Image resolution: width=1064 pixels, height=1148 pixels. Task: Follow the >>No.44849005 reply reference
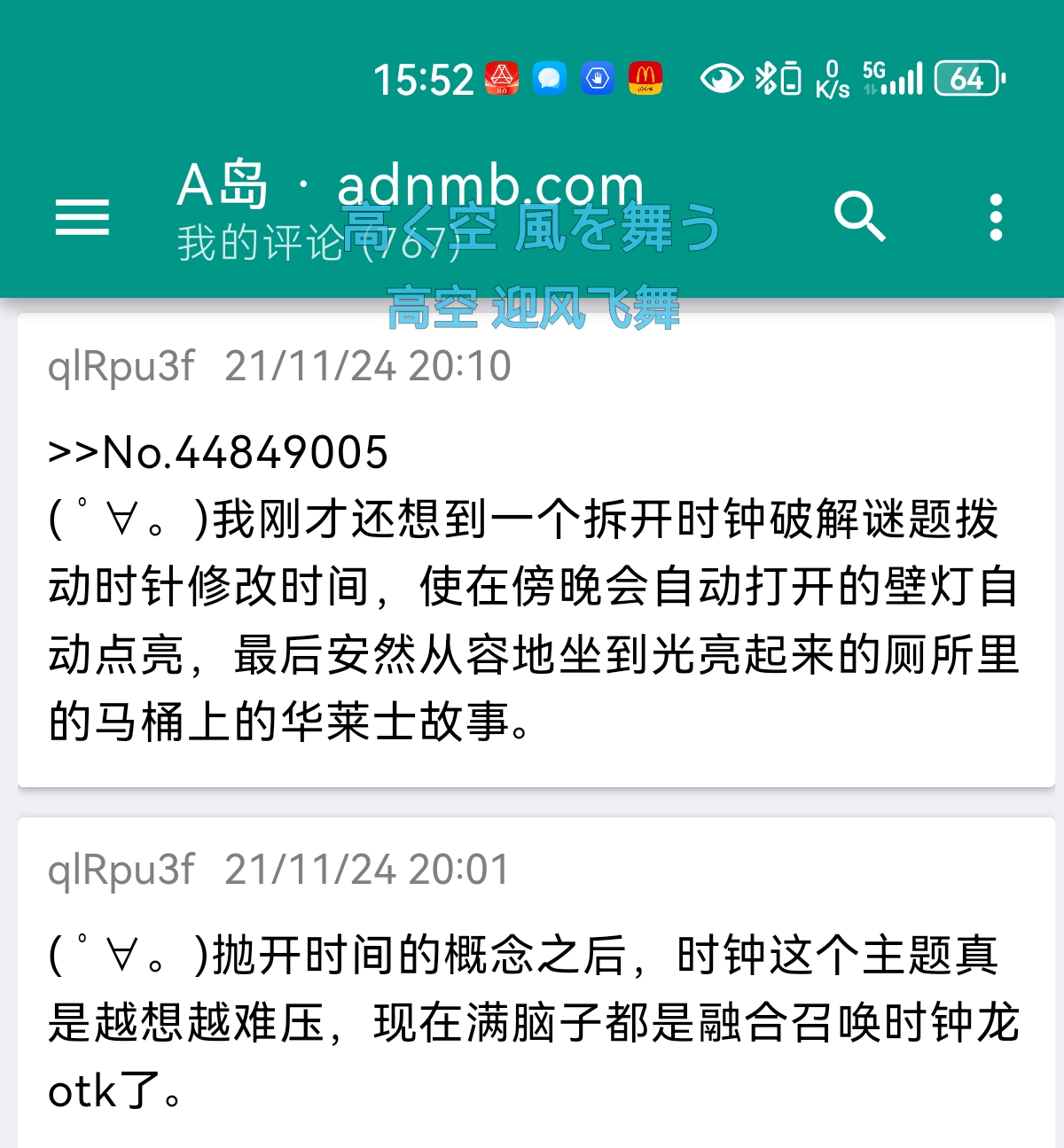(218, 452)
